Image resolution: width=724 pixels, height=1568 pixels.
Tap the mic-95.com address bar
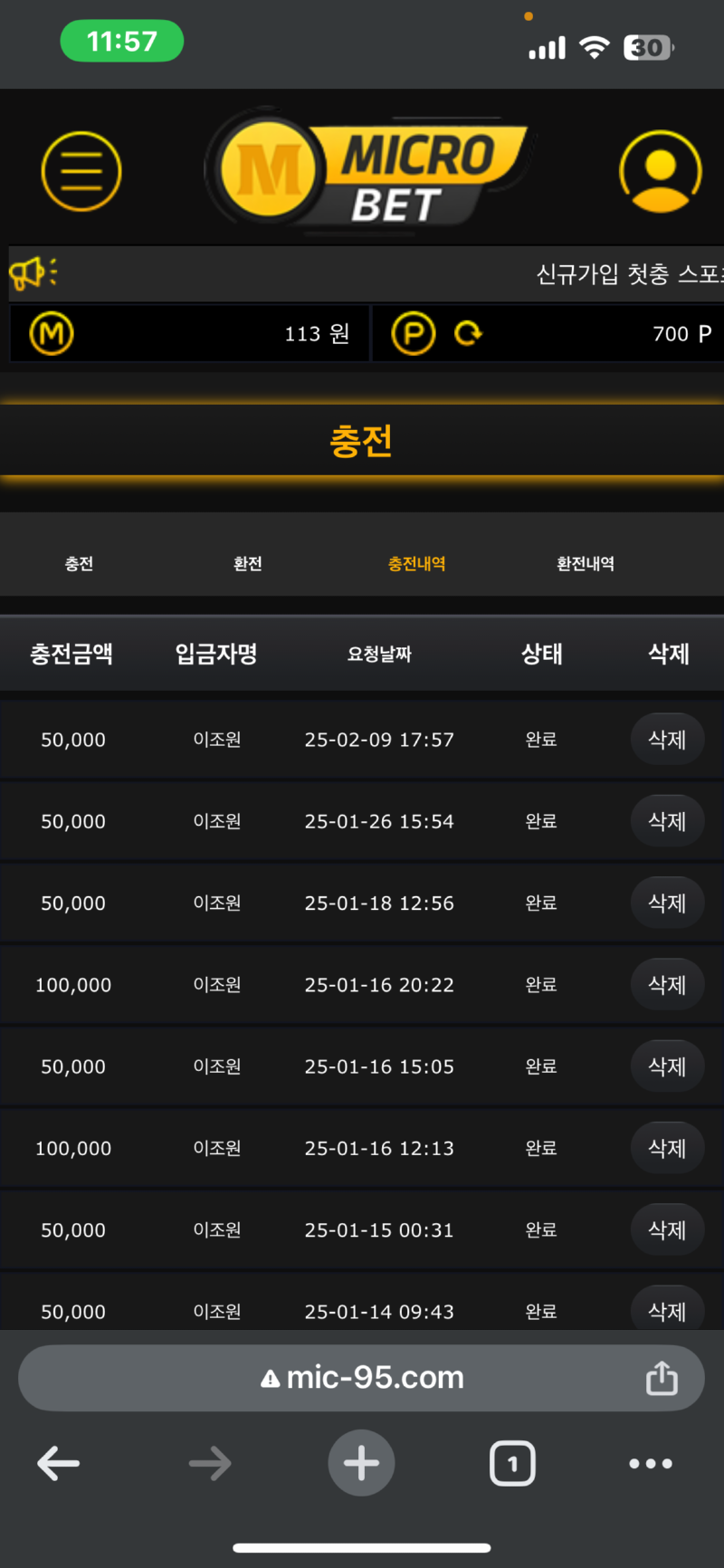pyautogui.click(x=361, y=1378)
